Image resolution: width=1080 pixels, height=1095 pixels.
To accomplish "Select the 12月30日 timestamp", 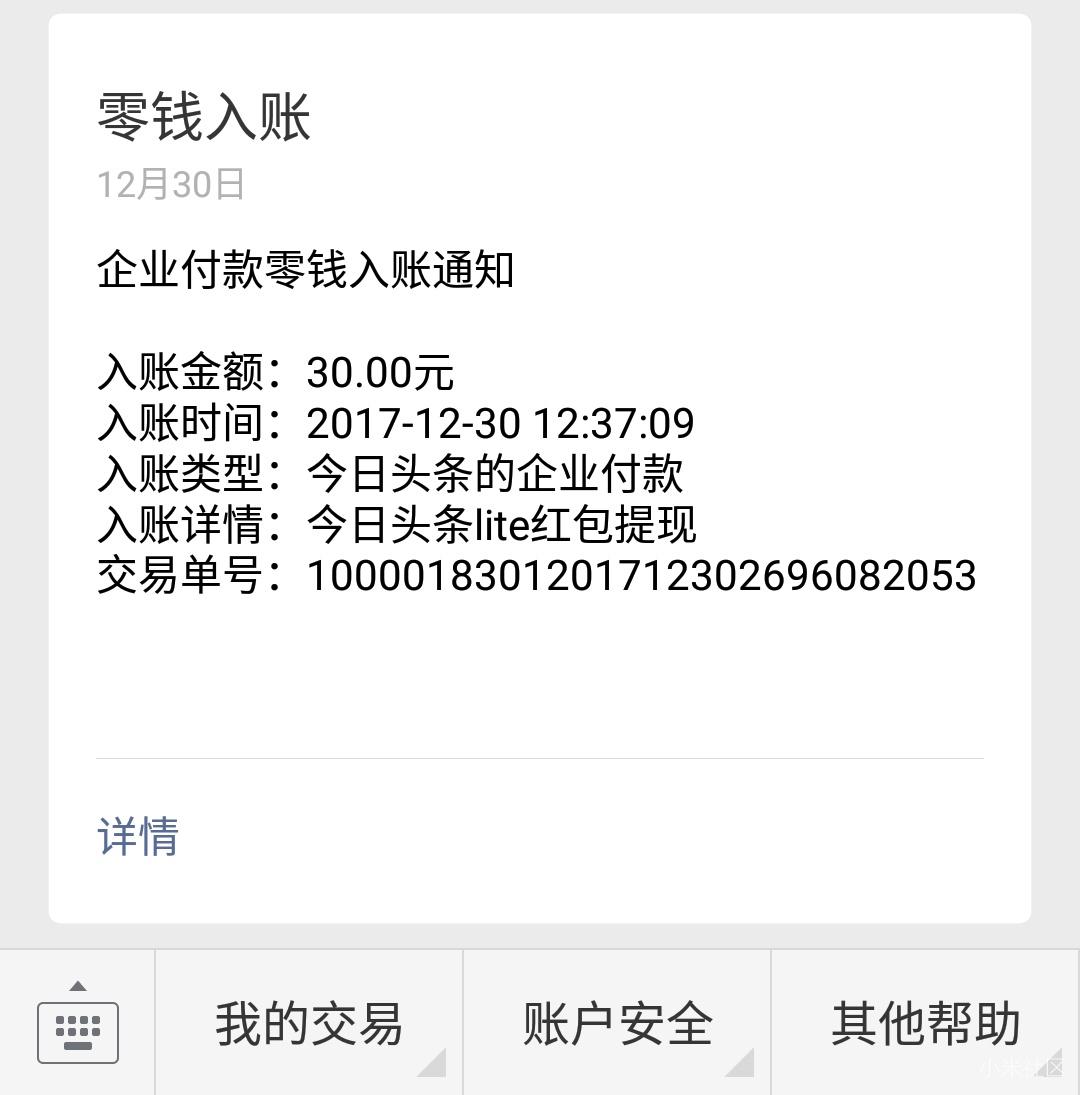I will coord(168,182).
